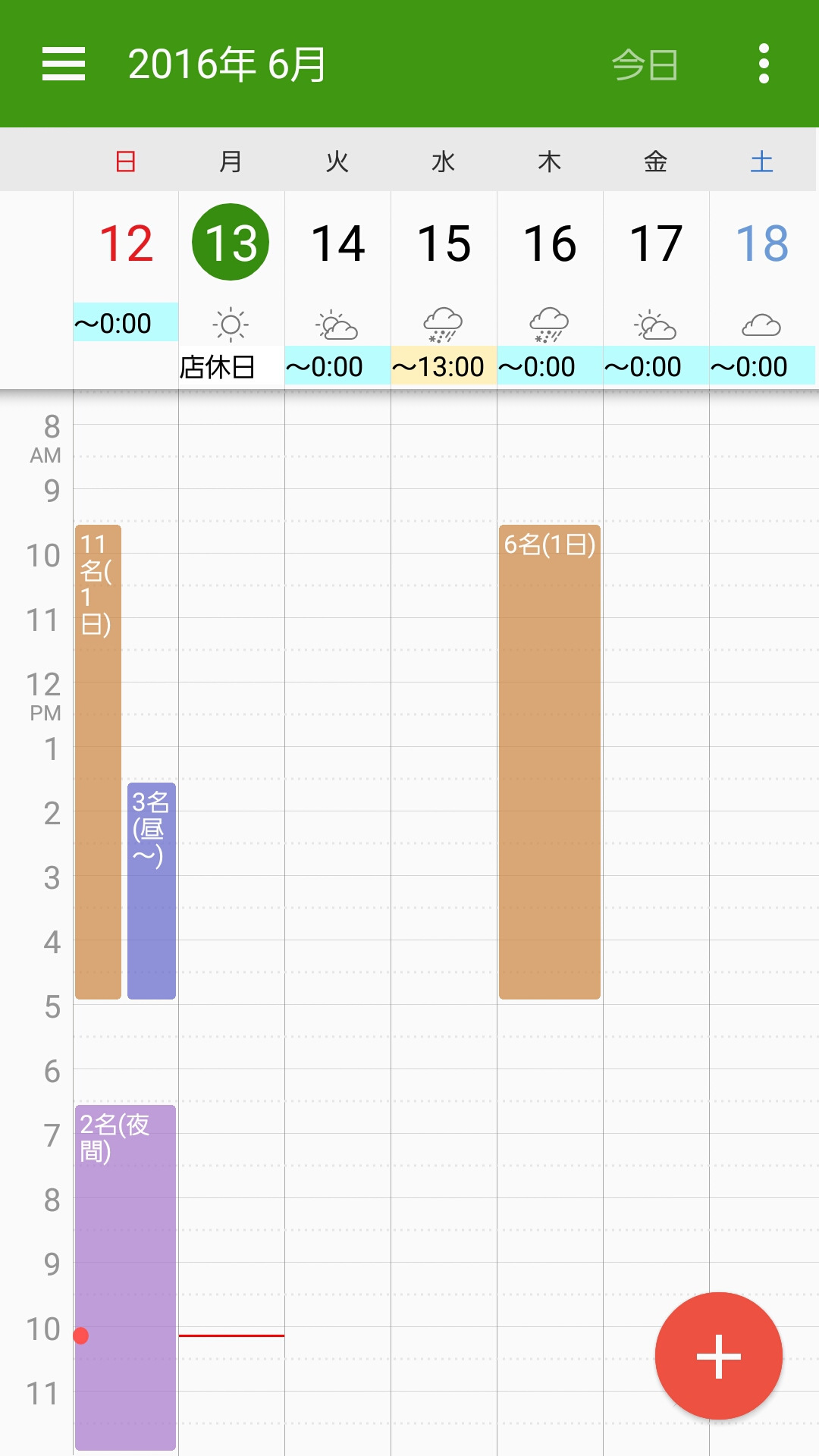Image resolution: width=819 pixels, height=1456 pixels.
Task: Open the 11名(1日) event
Action: pyautogui.click(x=98, y=761)
